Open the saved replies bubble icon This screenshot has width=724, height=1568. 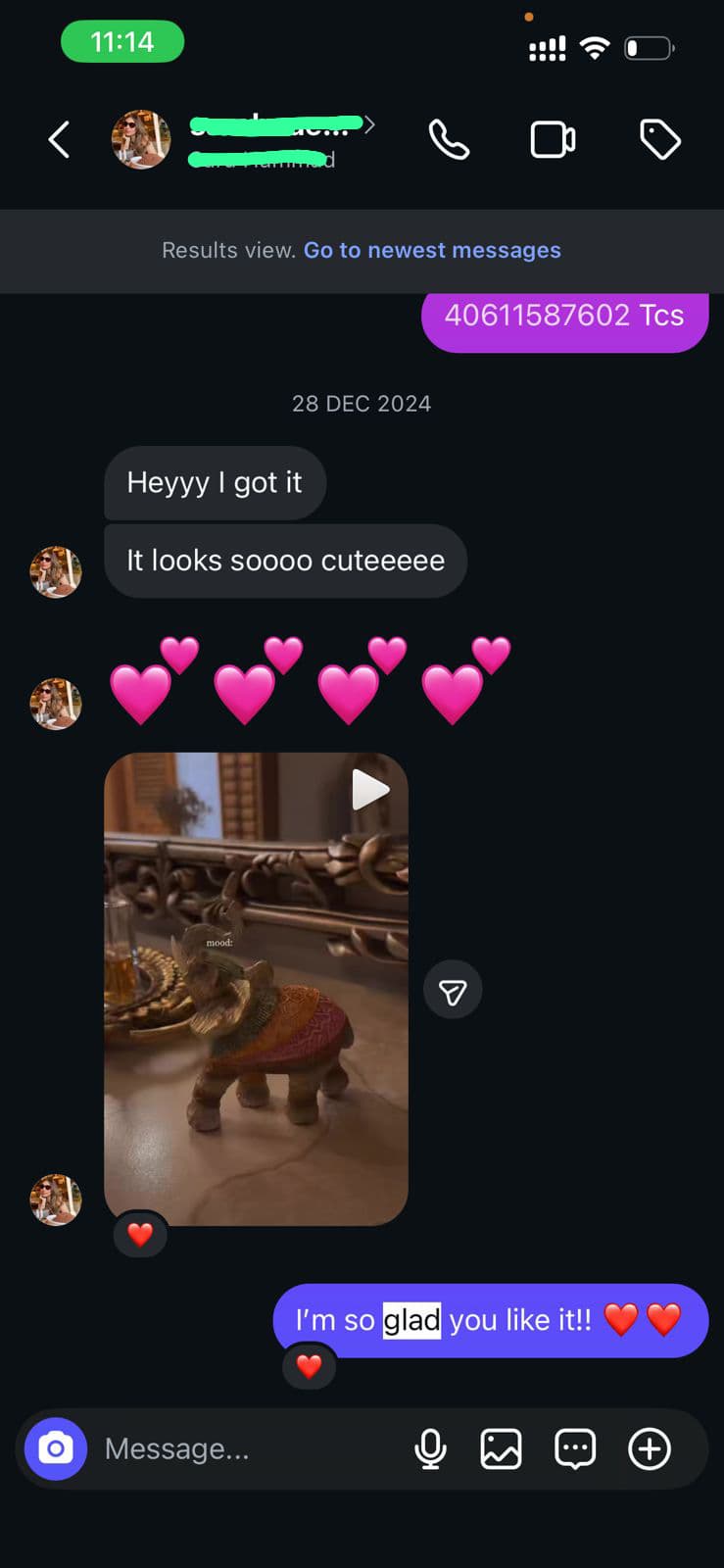575,1448
